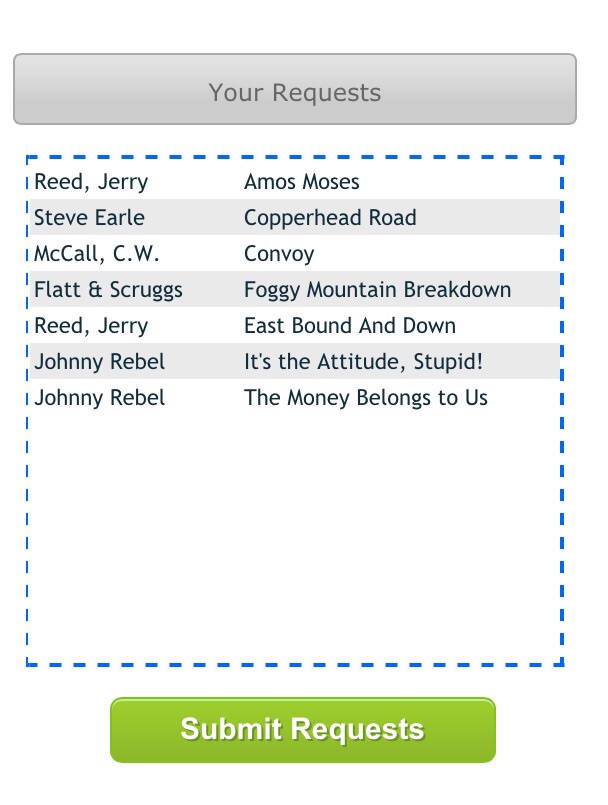Open the Your Requests header button

pos(295,89)
